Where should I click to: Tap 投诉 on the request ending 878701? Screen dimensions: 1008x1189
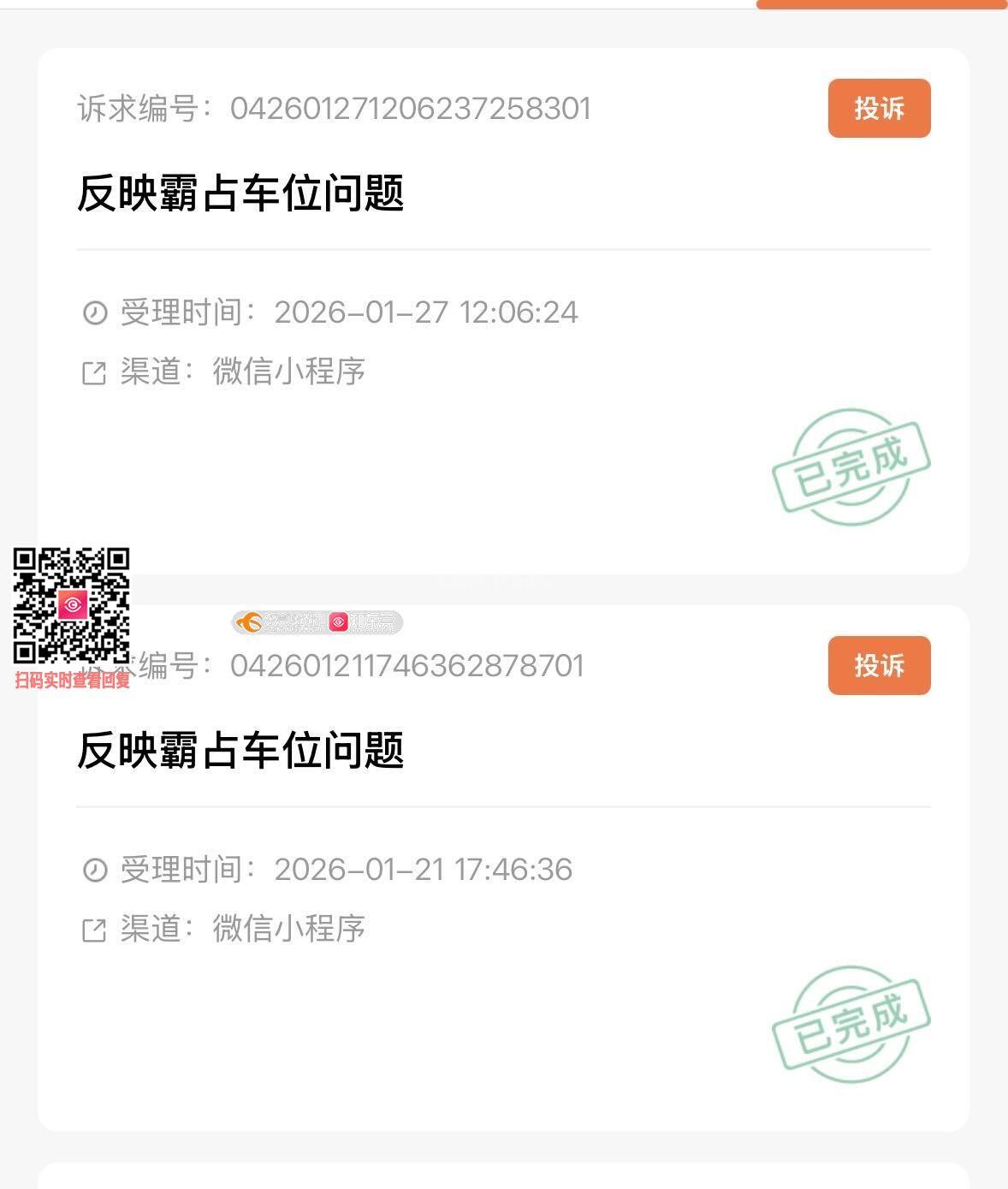(x=879, y=666)
